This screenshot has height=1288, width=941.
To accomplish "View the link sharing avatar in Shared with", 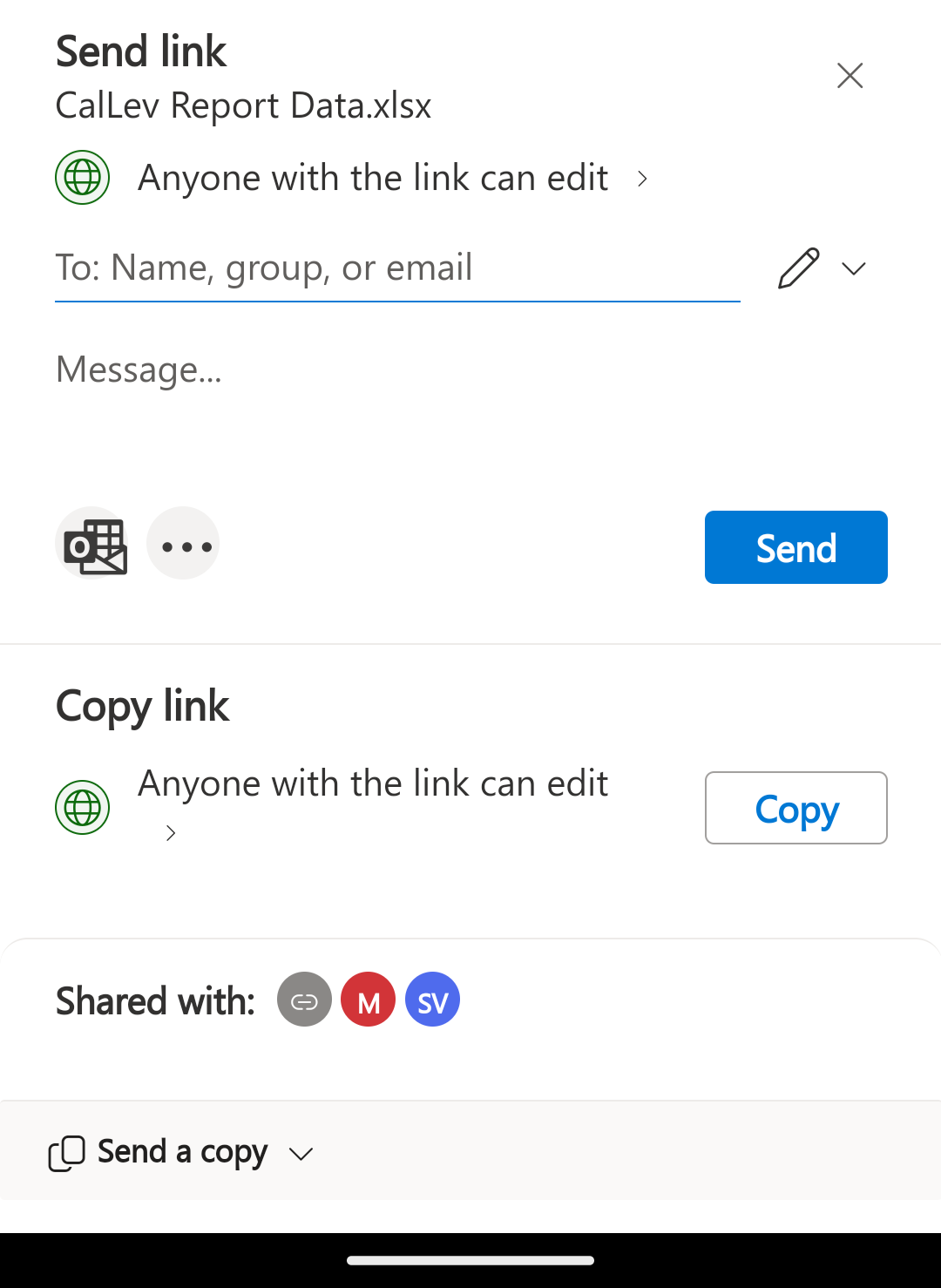I will [304, 1000].
